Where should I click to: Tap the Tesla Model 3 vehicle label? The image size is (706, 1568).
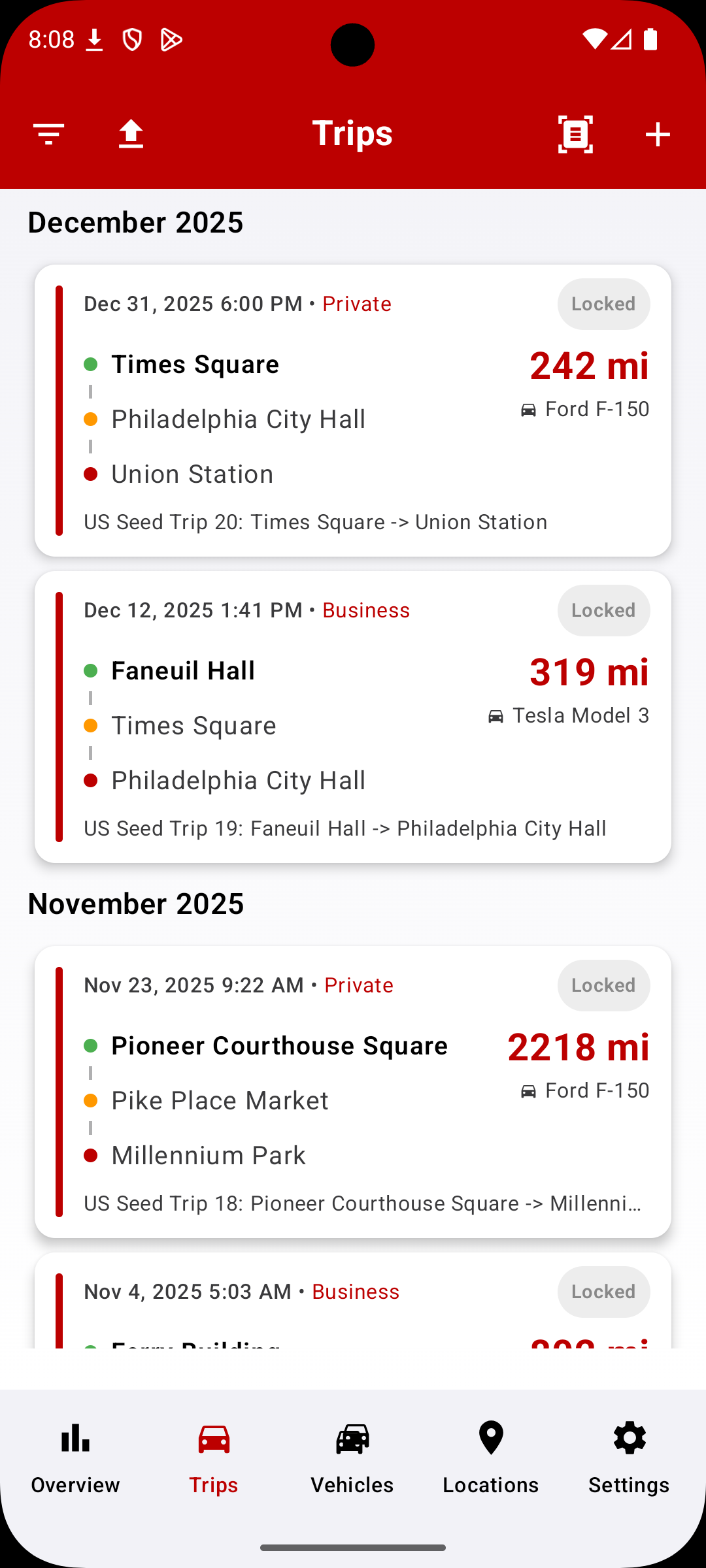pyautogui.click(x=580, y=715)
